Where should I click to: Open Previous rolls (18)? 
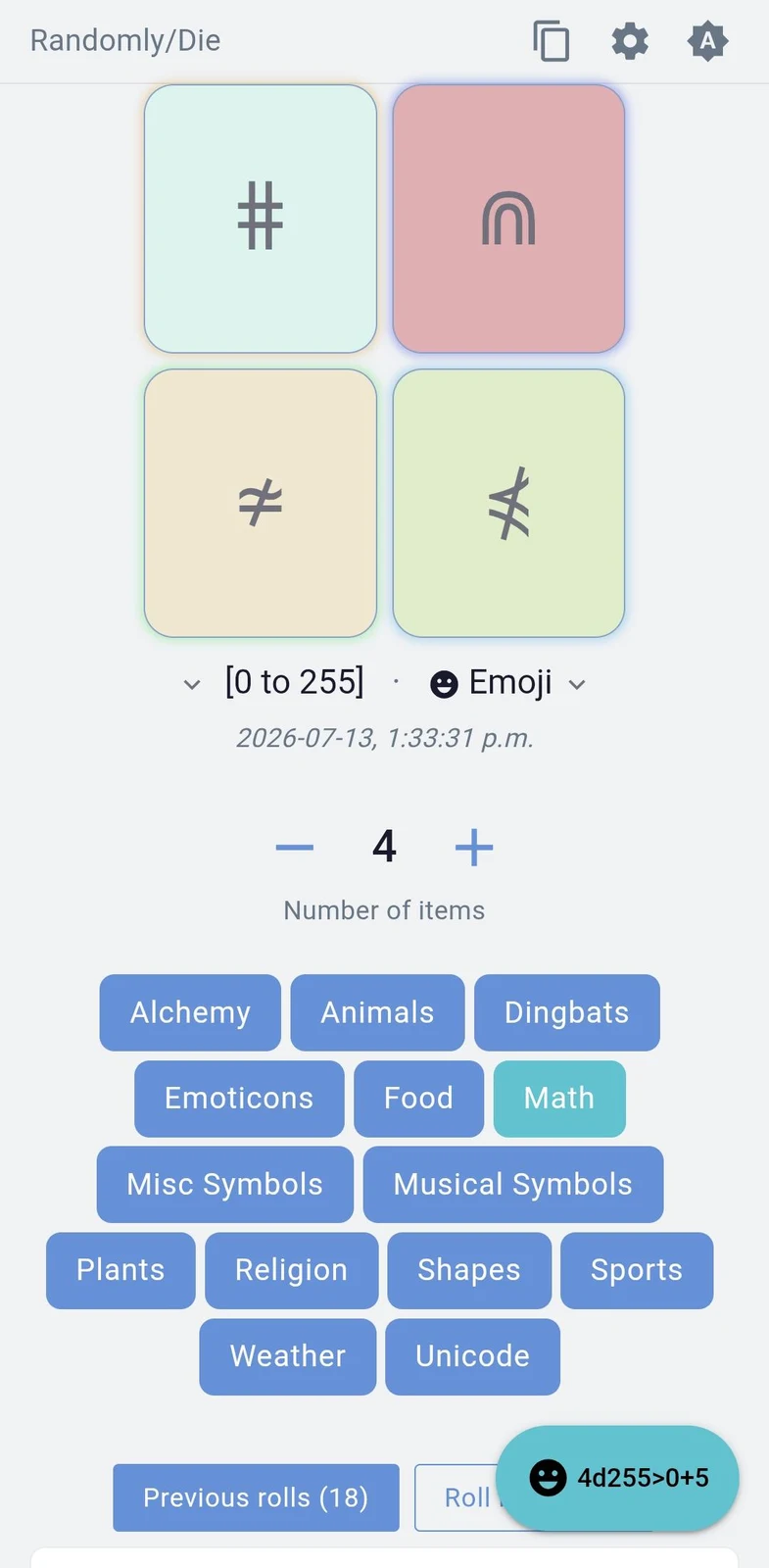(x=256, y=1497)
